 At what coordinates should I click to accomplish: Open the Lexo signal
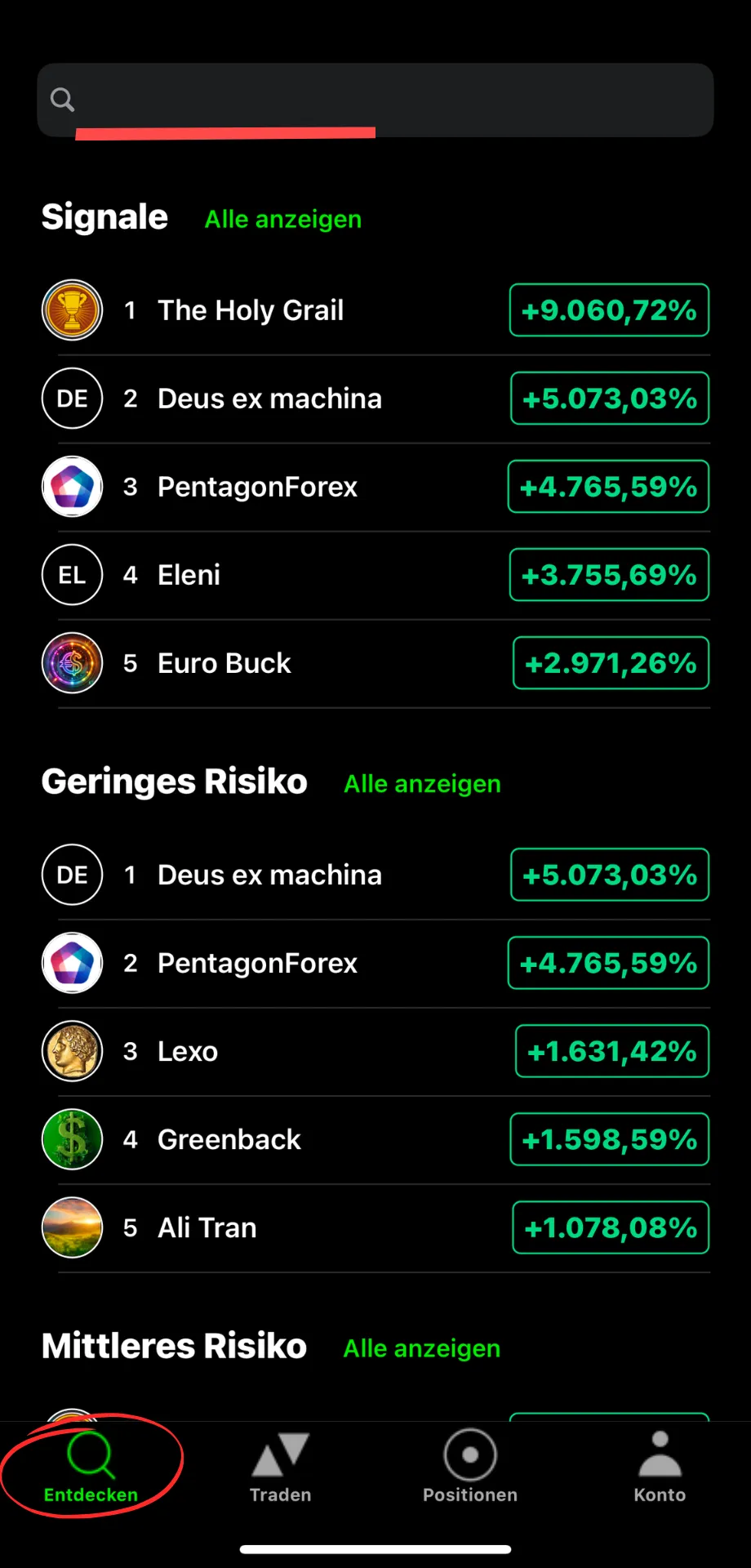click(375, 1051)
